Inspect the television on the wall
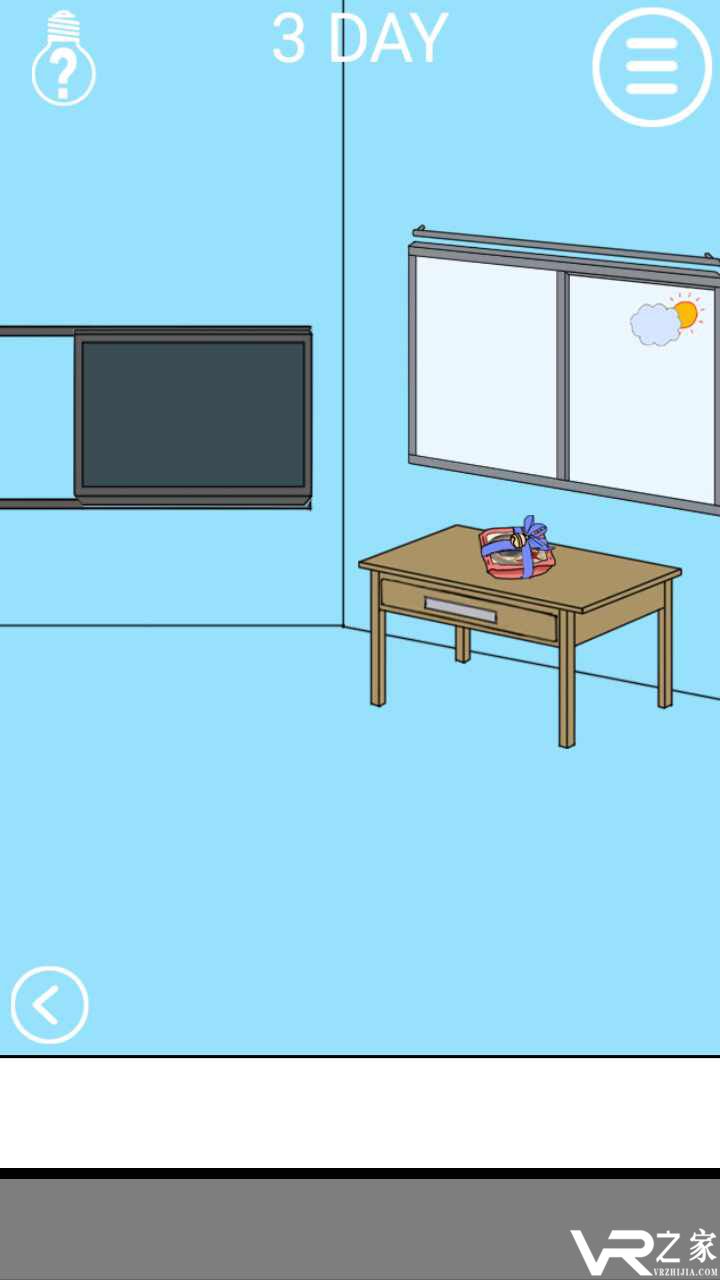The image size is (720, 1280). (193, 416)
